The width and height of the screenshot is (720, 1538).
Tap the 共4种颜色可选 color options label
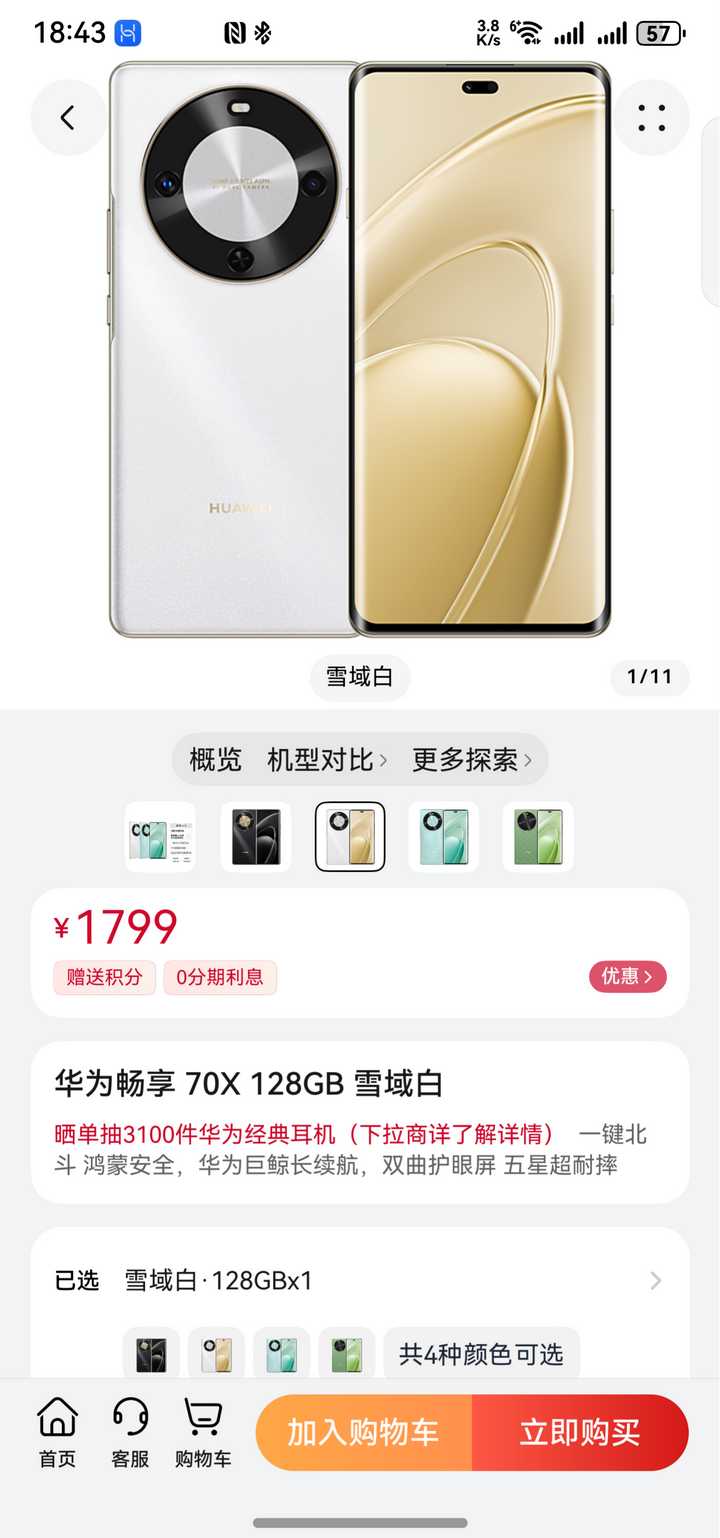[481, 1354]
